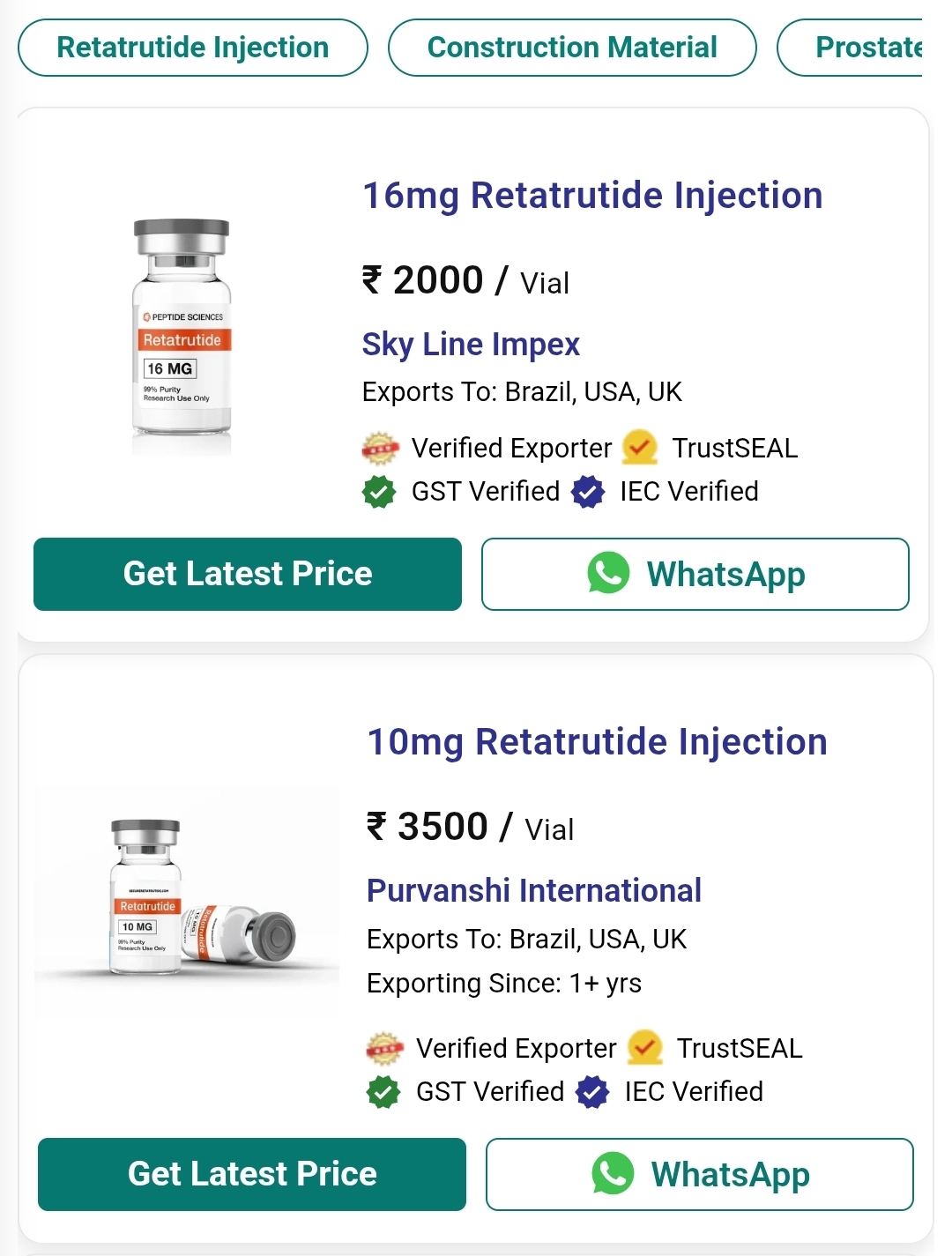
Task: Visit Sky Line Impex seller page
Action: click(x=471, y=344)
